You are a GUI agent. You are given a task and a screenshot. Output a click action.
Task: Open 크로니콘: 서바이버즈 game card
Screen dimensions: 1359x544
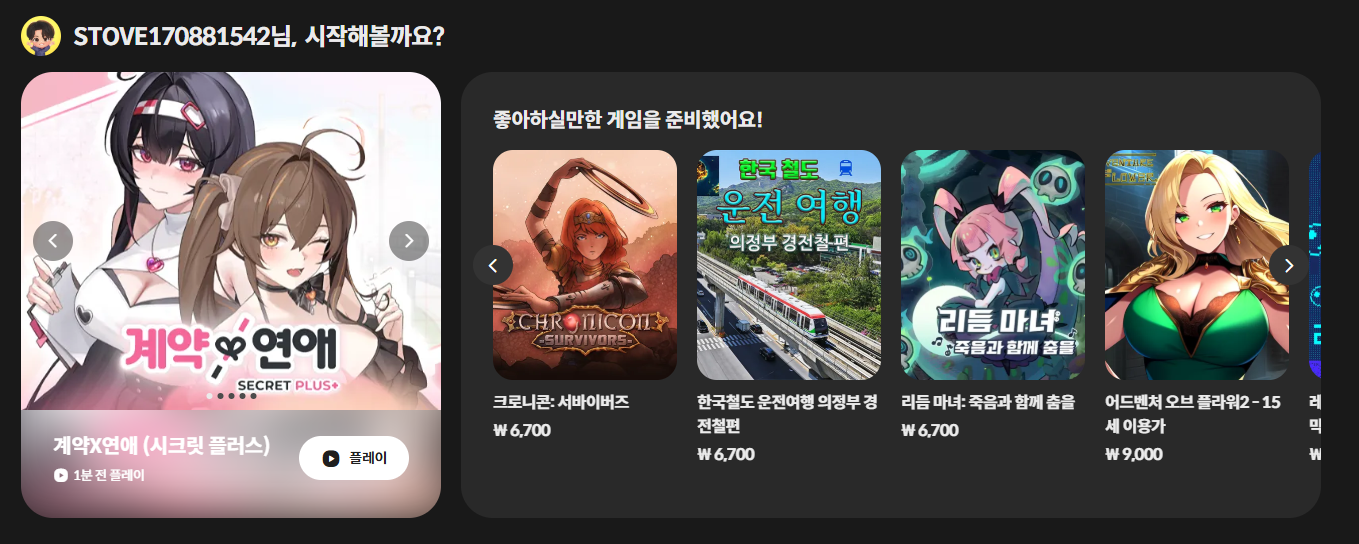pos(584,265)
